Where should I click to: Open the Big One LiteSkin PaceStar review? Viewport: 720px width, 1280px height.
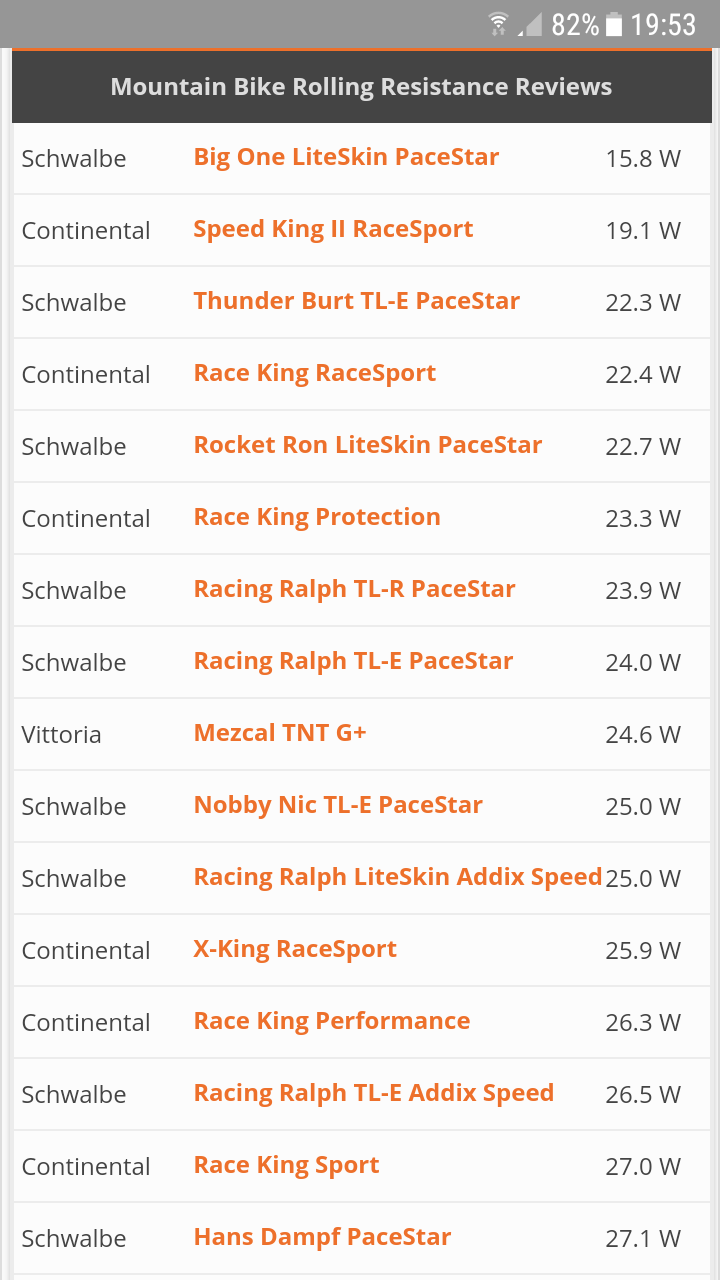point(346,157)
